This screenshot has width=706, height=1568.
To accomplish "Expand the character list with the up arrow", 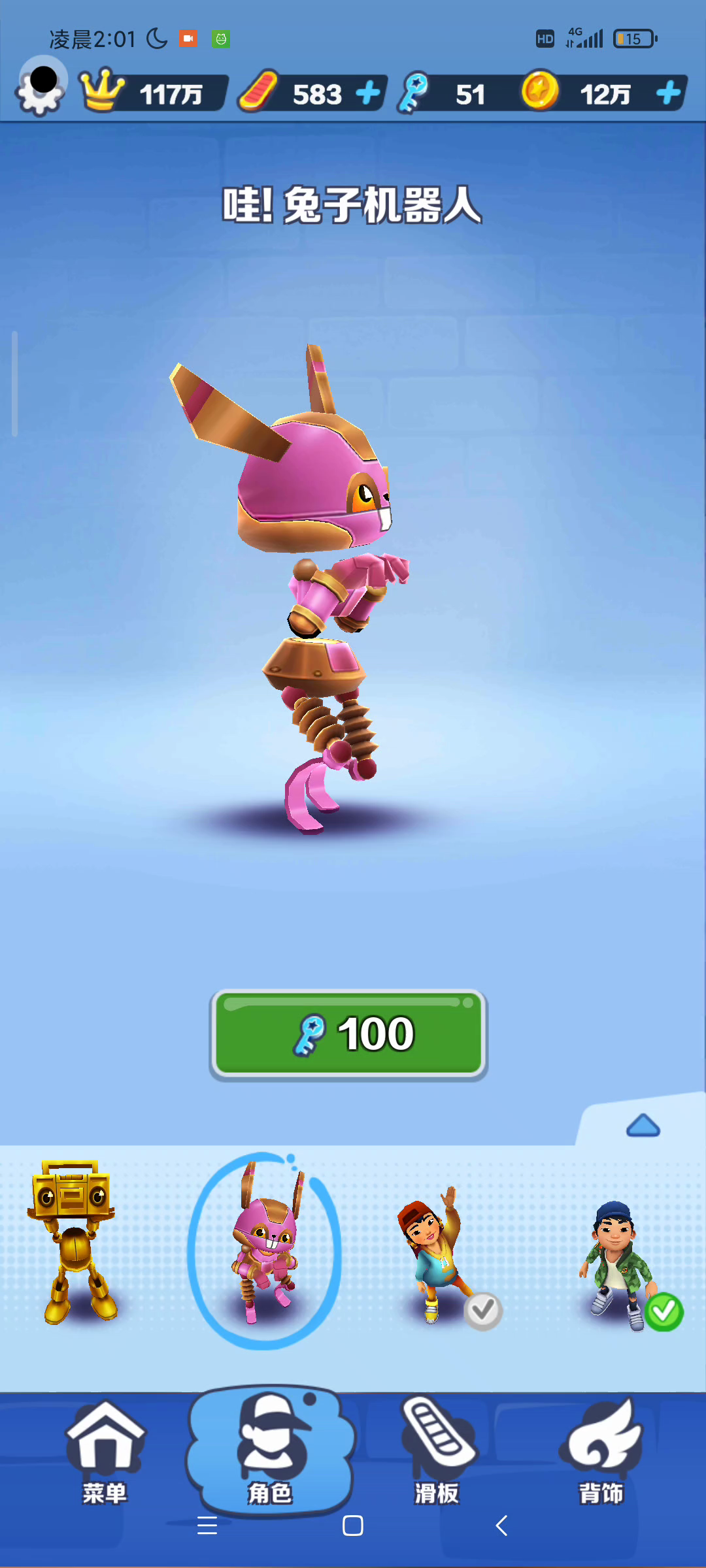I will tap(643, 1126).
